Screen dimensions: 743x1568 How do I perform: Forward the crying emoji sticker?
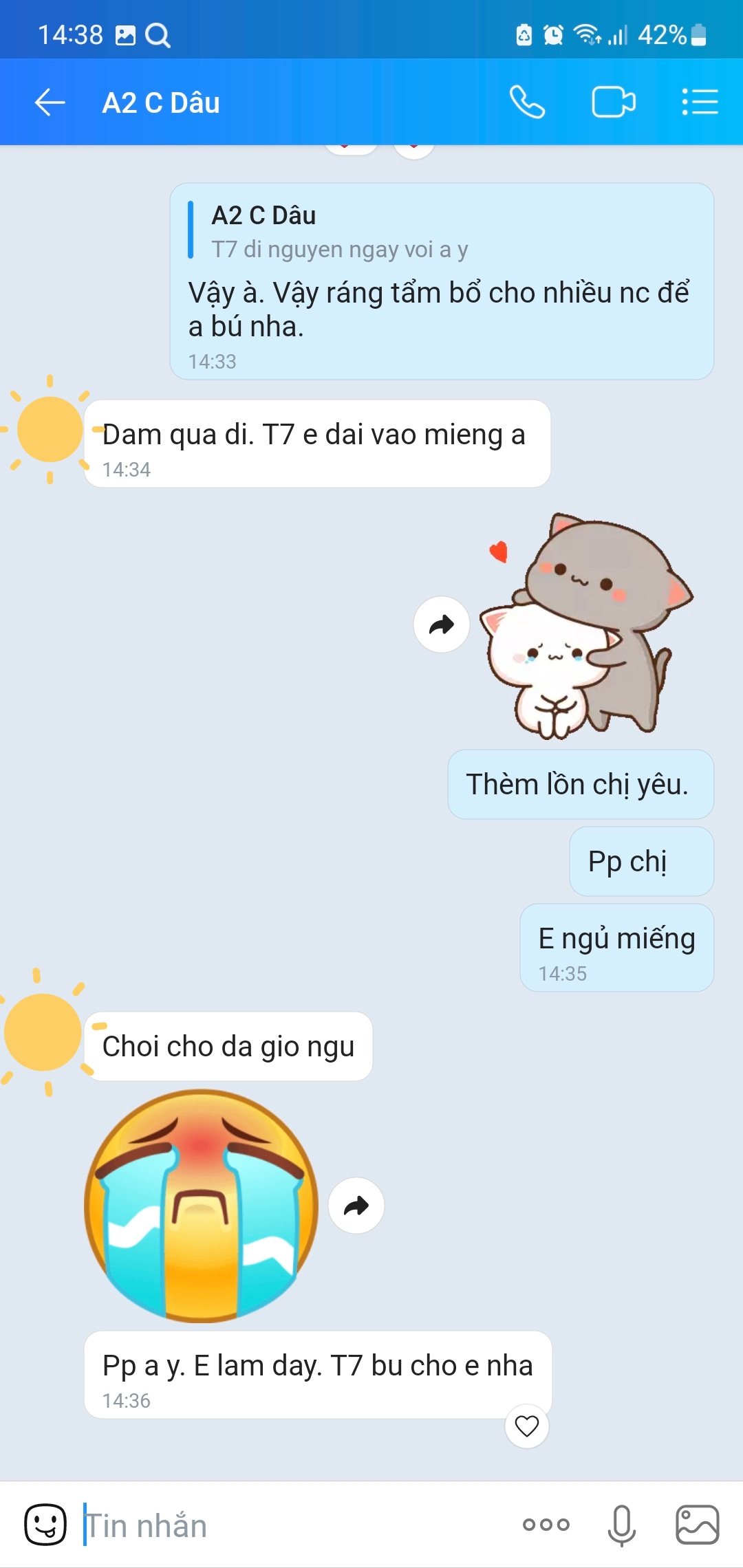[356, 1206]
